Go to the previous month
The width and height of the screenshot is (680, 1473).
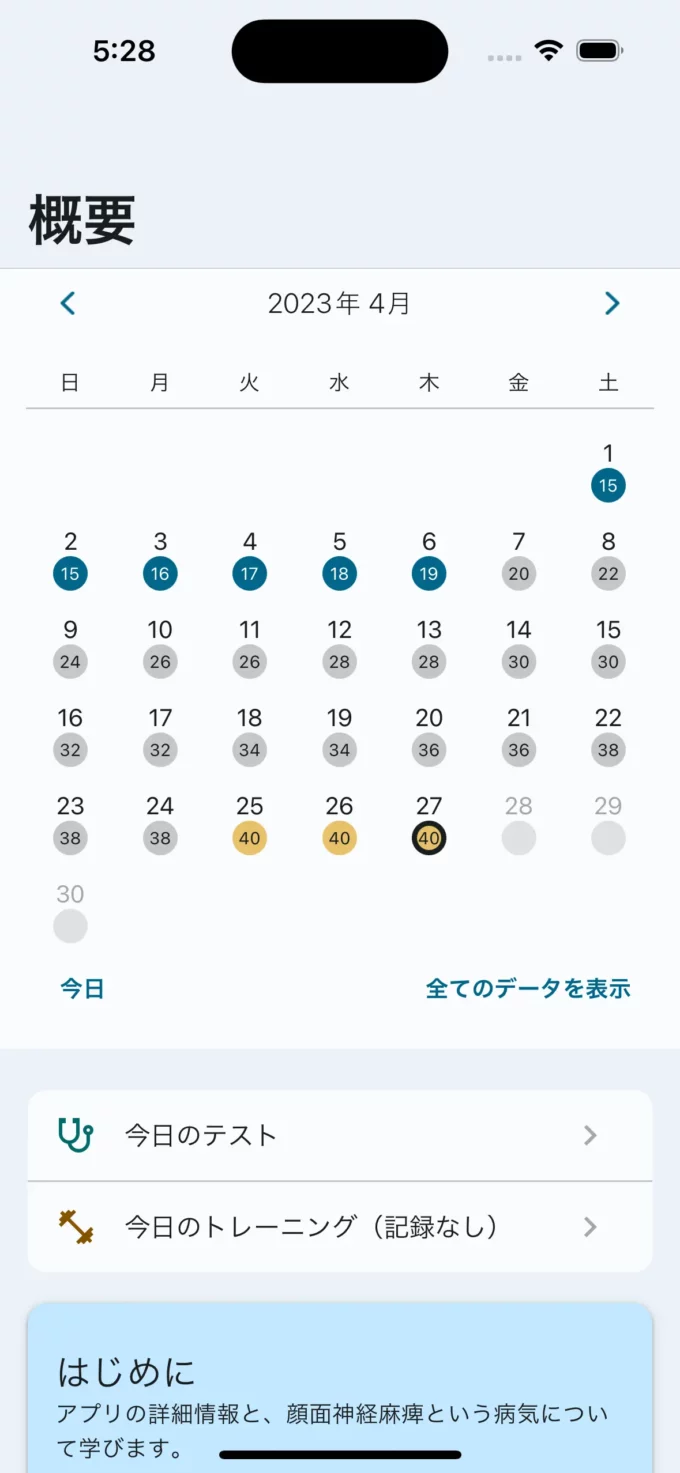tap(68, 303)
